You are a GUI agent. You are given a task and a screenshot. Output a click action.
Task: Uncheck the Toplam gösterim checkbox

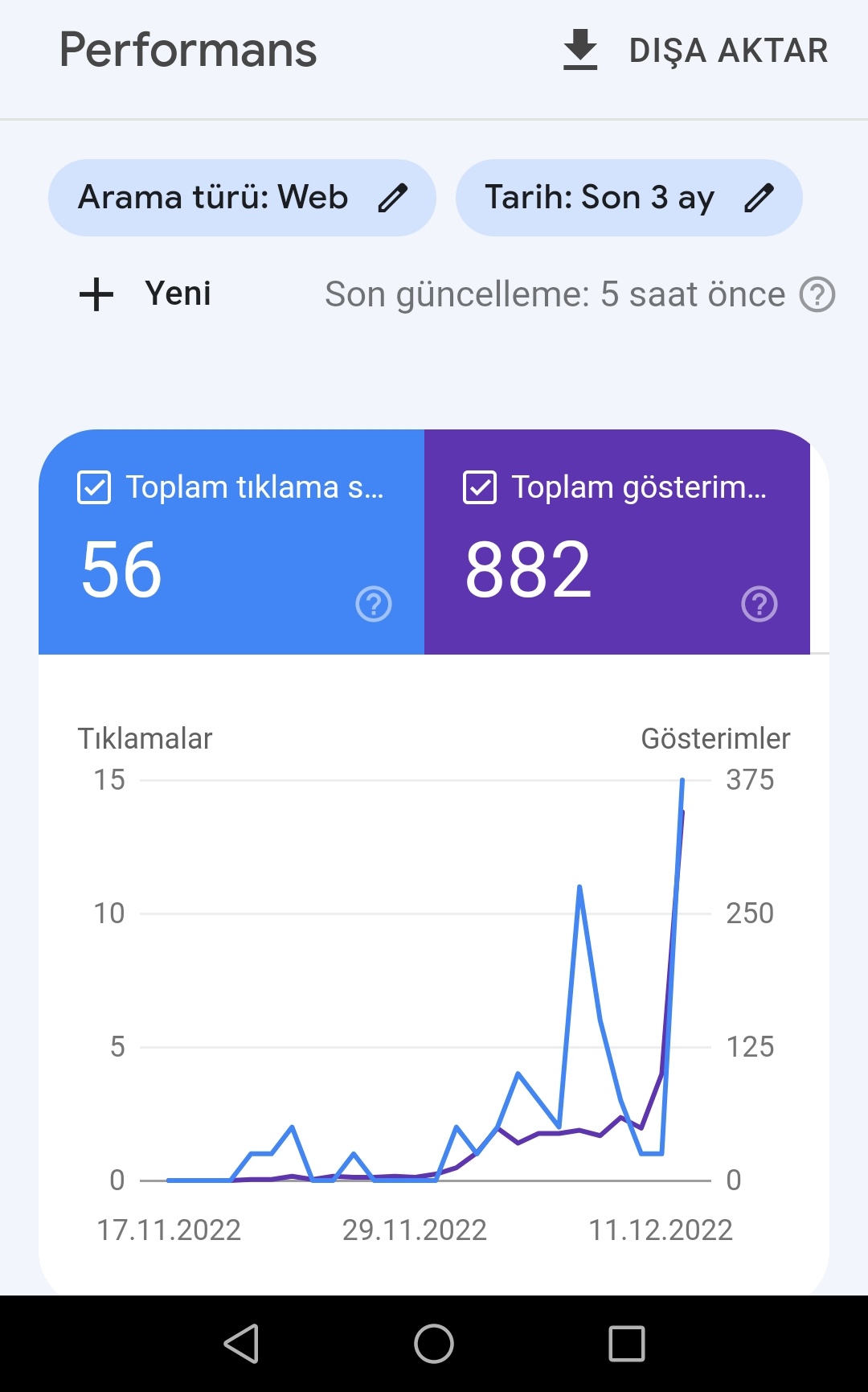click(x=480, y=487)
